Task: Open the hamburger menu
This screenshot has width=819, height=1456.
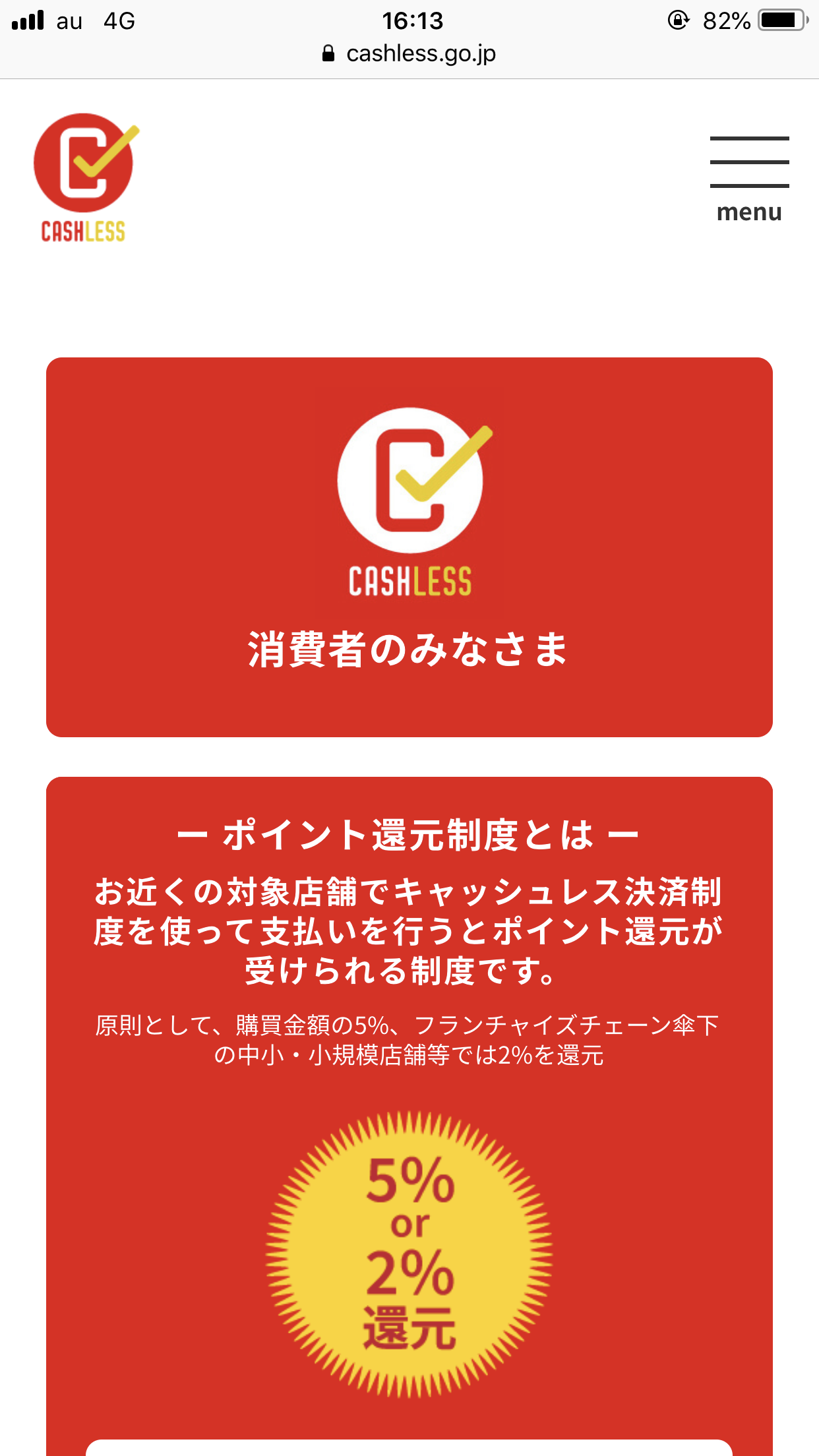Action: pyautogui.click(x=749, y=178)
